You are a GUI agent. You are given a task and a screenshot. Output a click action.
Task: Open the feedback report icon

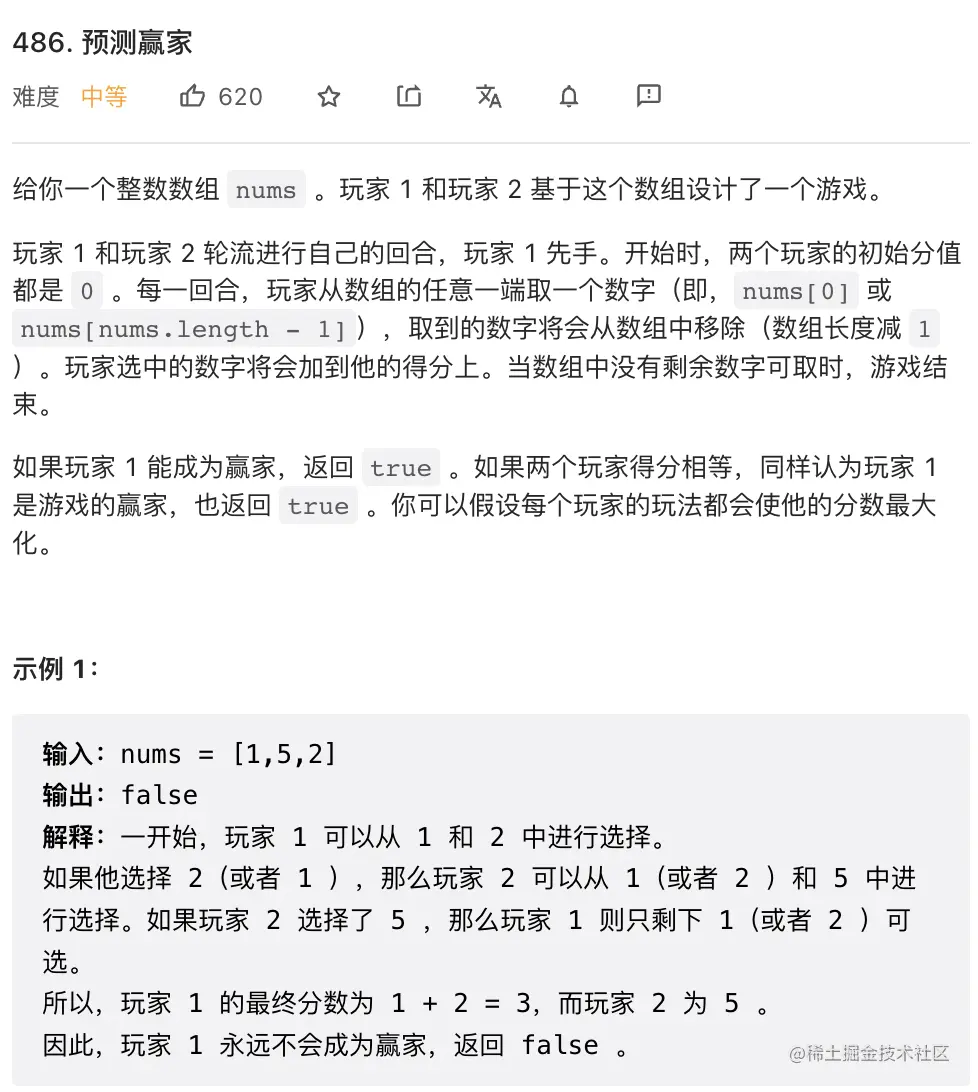coord(649,96)
